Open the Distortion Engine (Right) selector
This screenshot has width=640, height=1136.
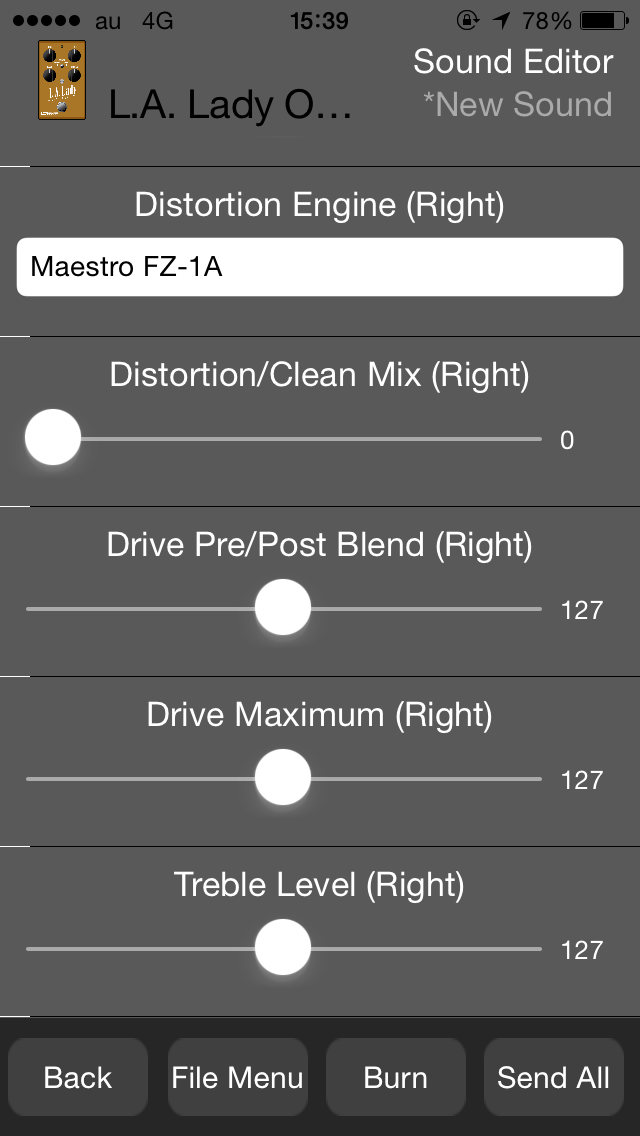point(319,267)
